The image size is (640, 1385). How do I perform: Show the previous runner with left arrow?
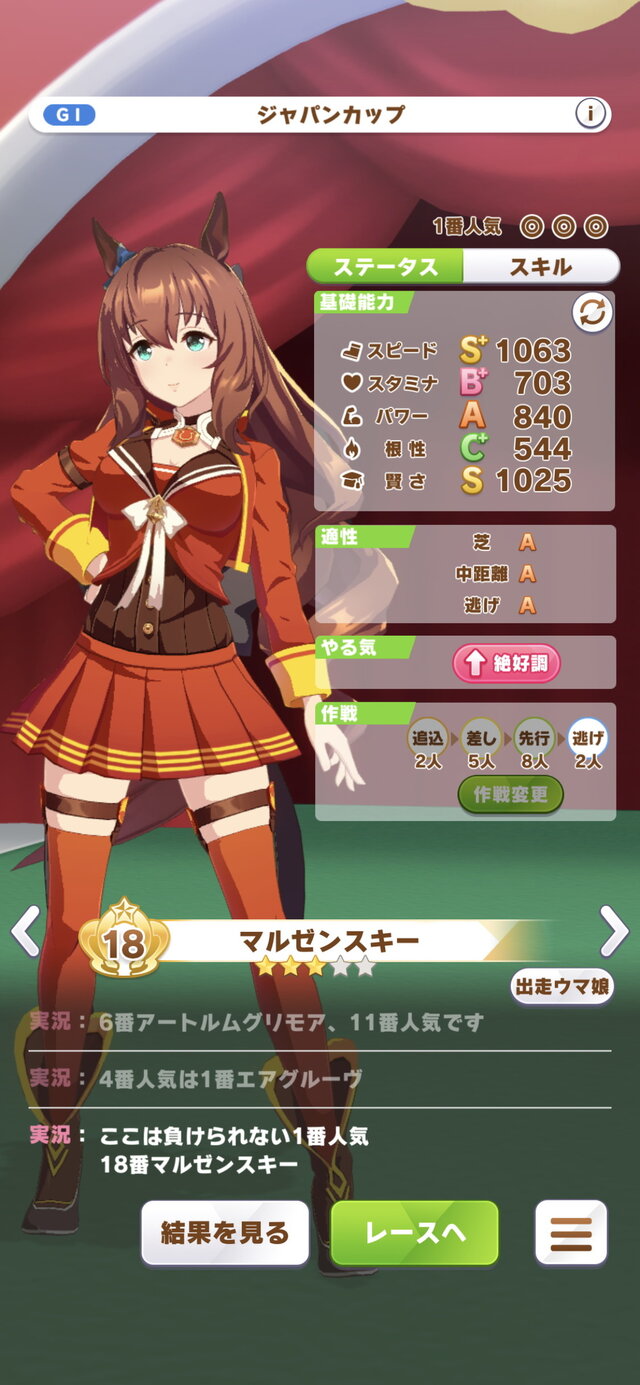click(x=25, y=932)
